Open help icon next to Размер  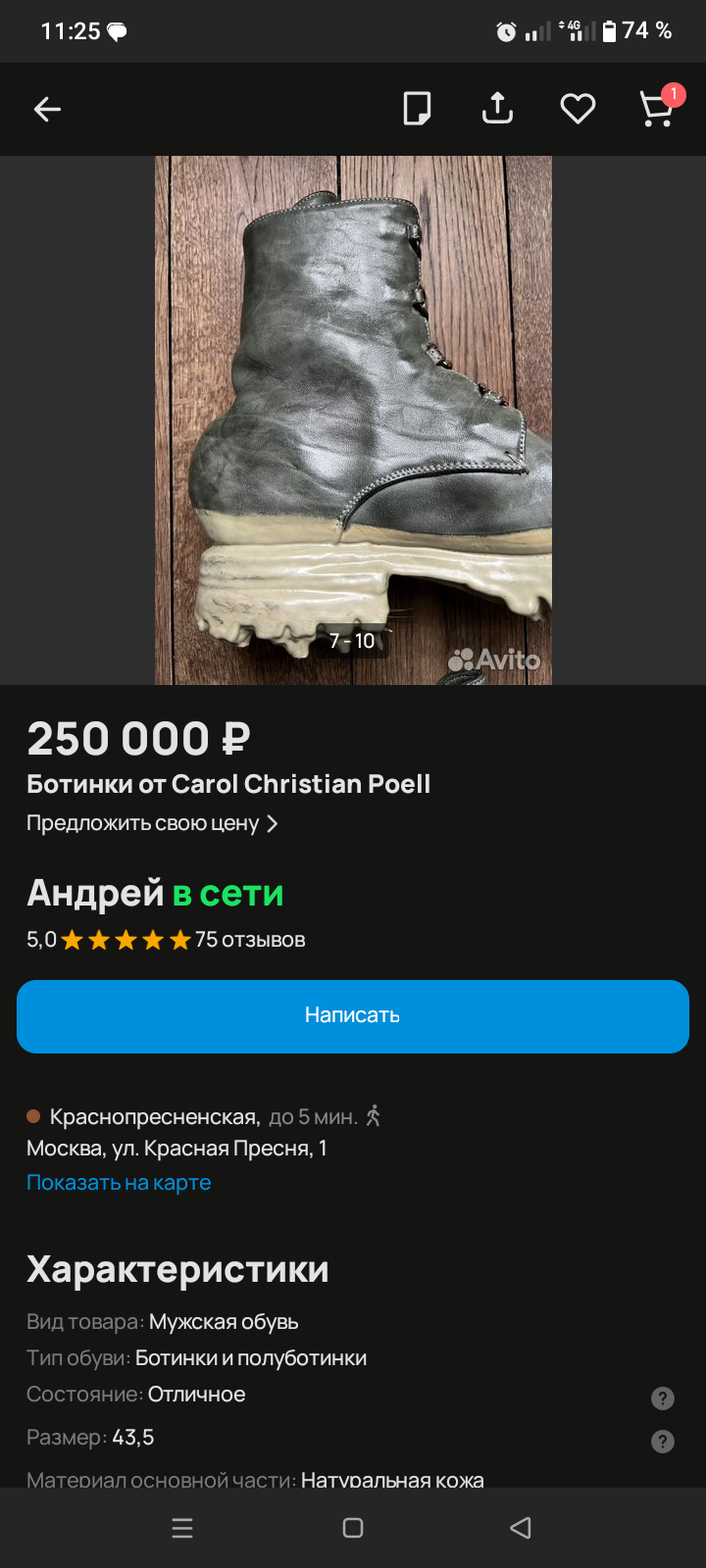pos(663,1442)
